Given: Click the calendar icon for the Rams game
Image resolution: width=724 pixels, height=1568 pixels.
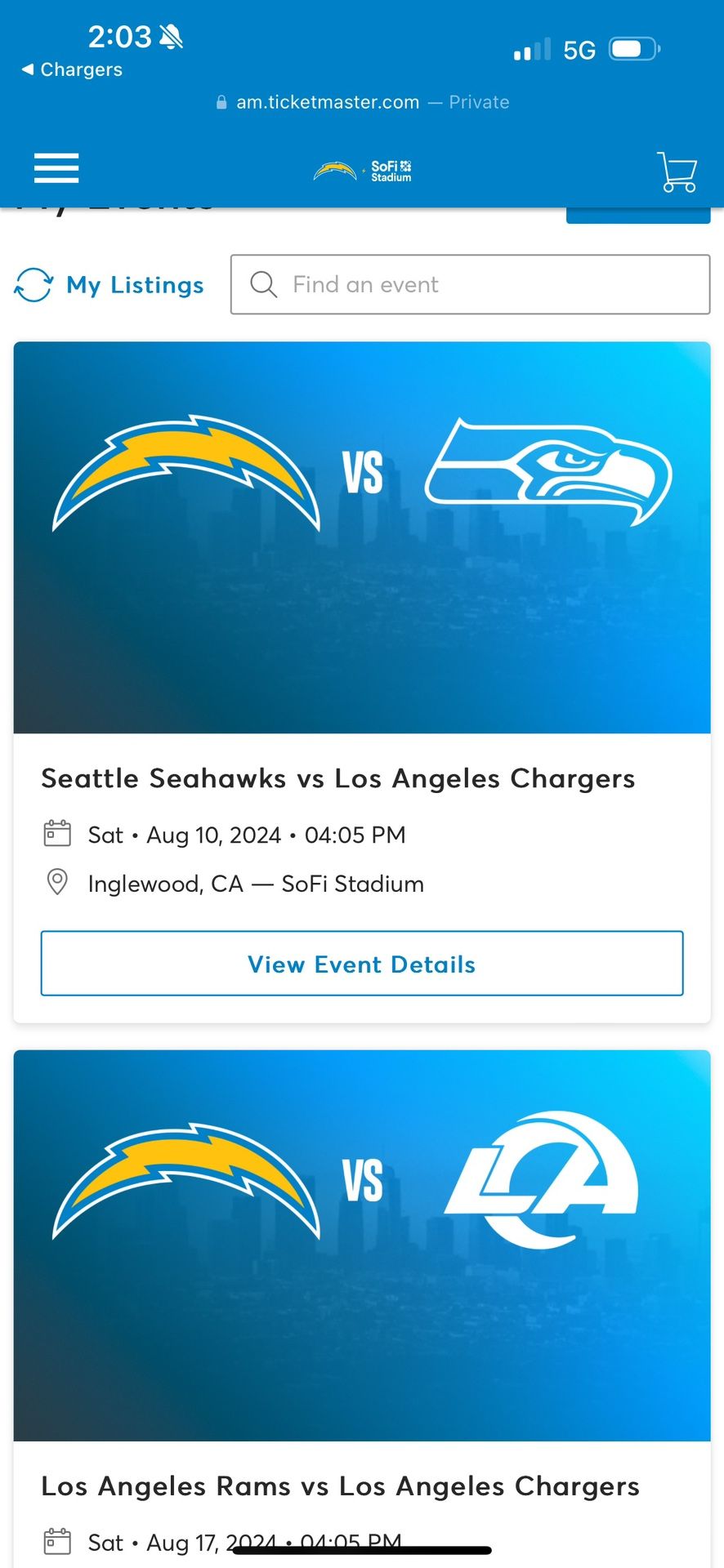Looking at the screenshot, I should click(56, 1542).
